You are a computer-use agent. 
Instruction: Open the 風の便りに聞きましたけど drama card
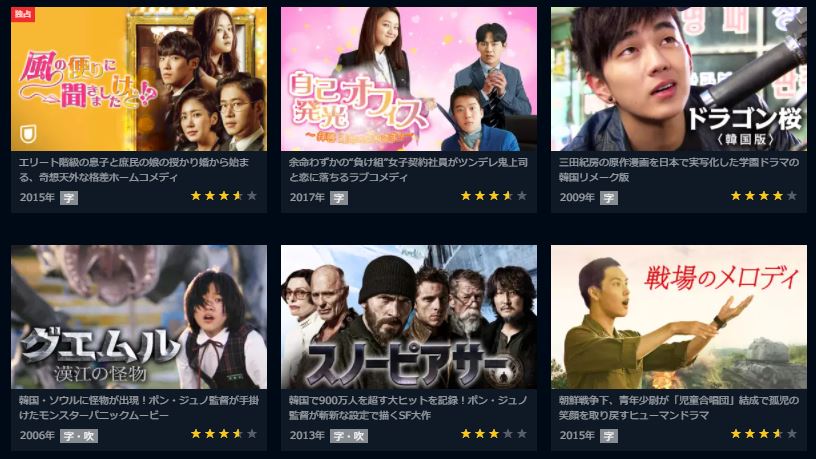139,80
